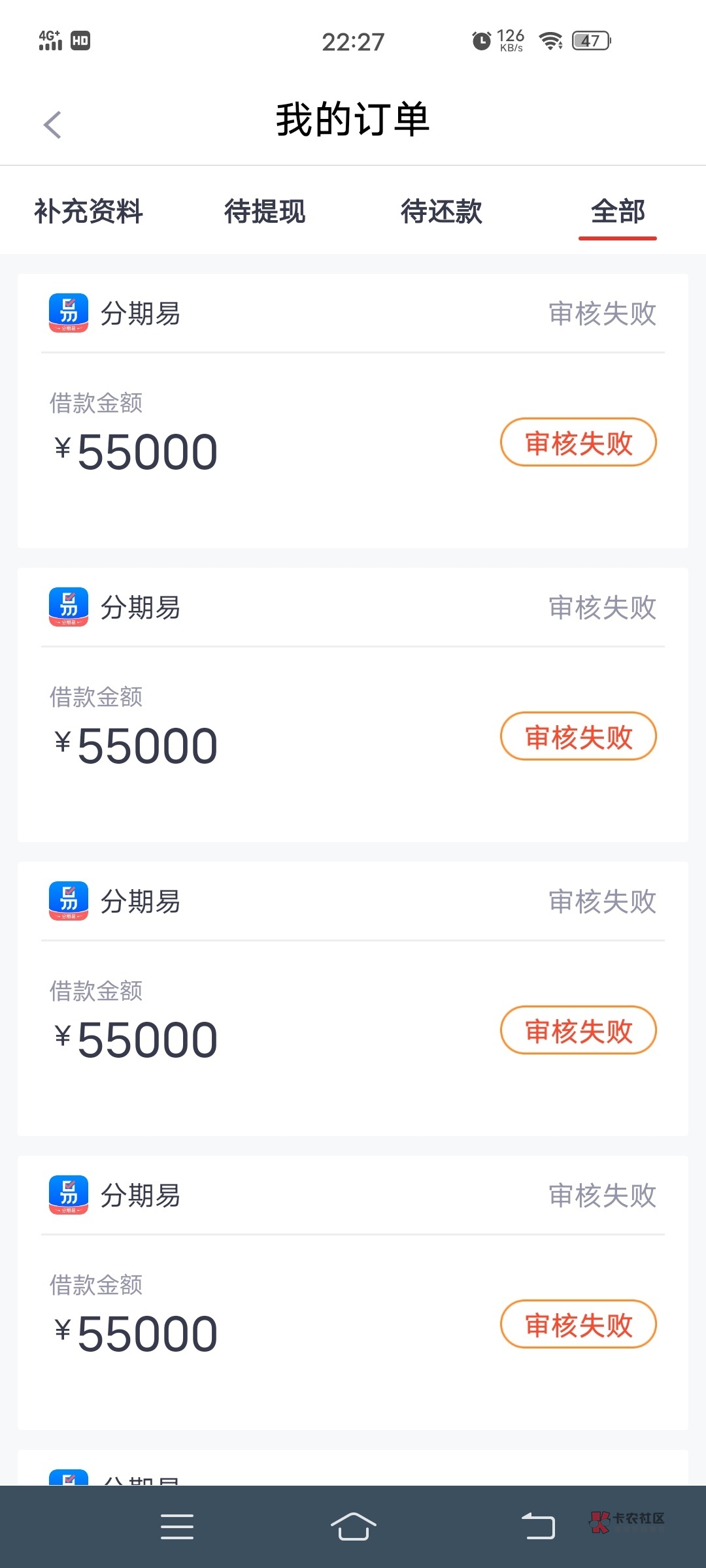Go back from the 我的订单 page
The height and width of the screenshot is (1568, 706).
52,124
